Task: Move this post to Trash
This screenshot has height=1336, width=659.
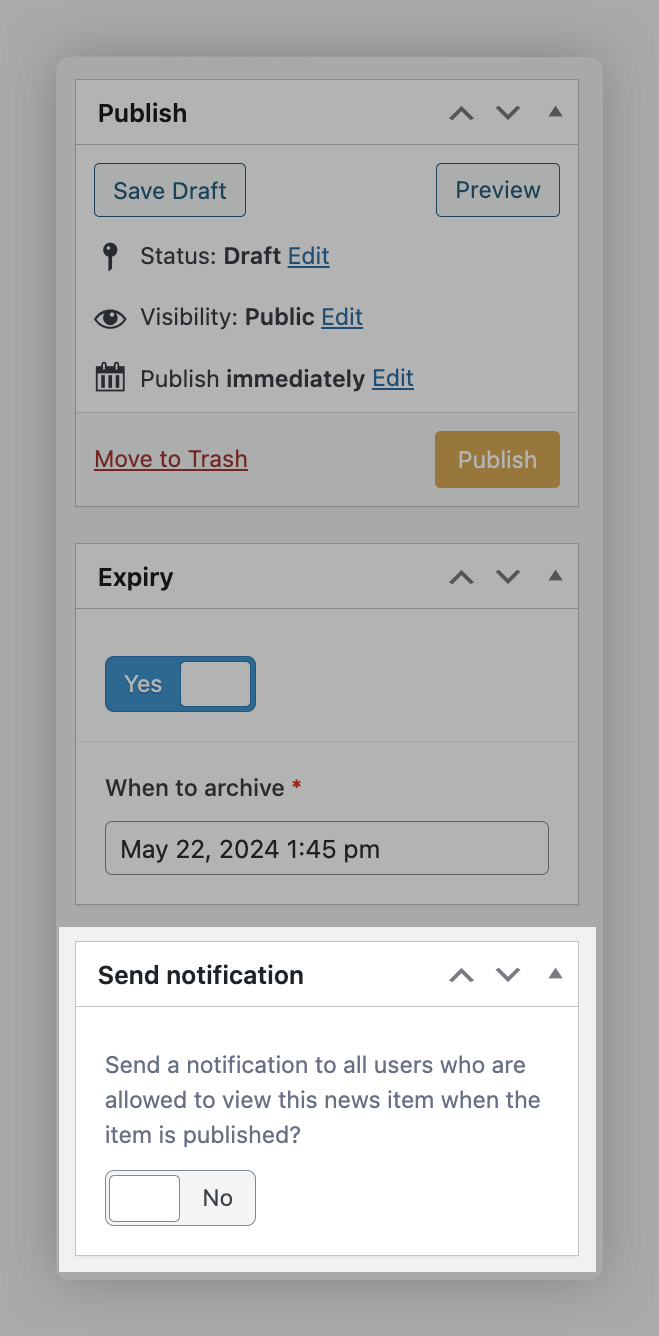Action: pos(171,459)
